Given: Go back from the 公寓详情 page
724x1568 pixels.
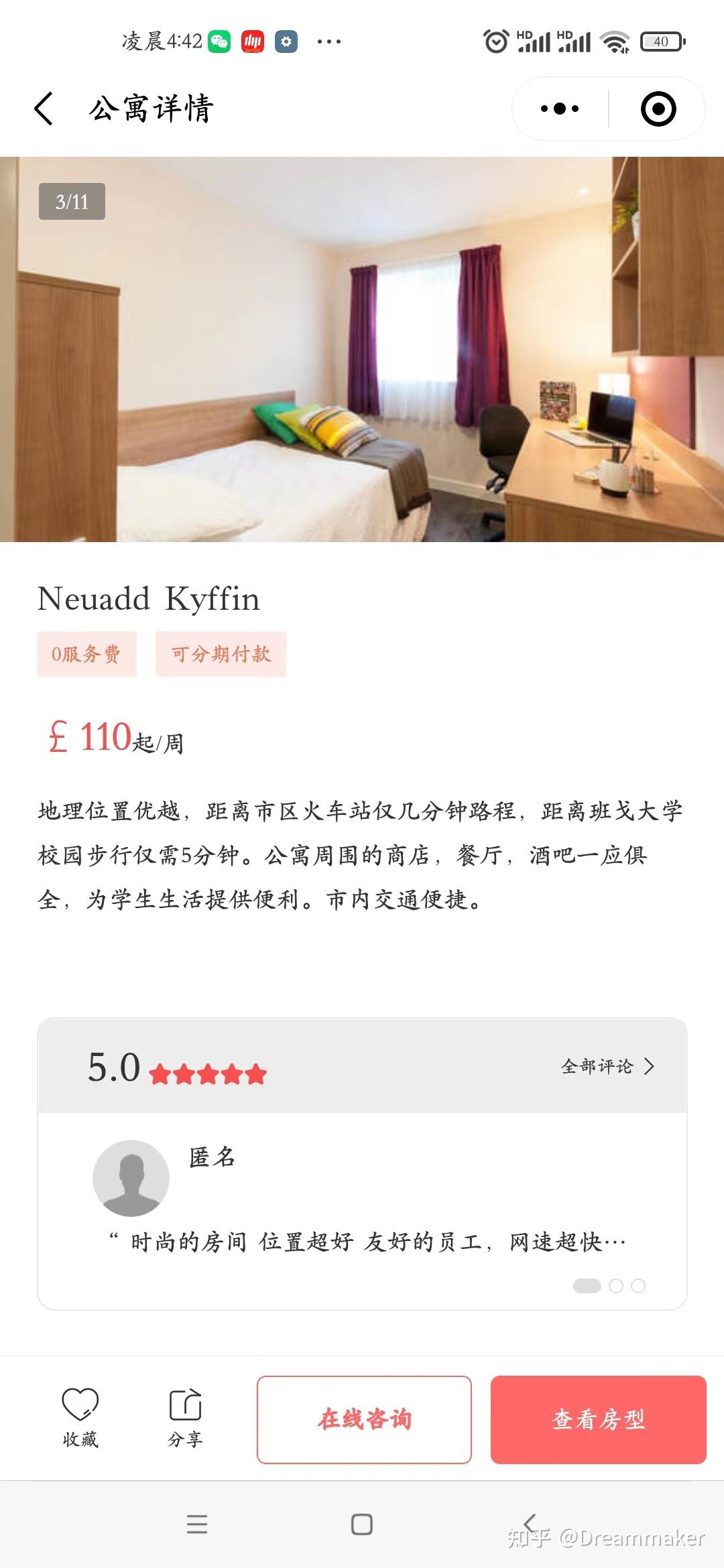Looking at the screenshot, I should 44,109.
